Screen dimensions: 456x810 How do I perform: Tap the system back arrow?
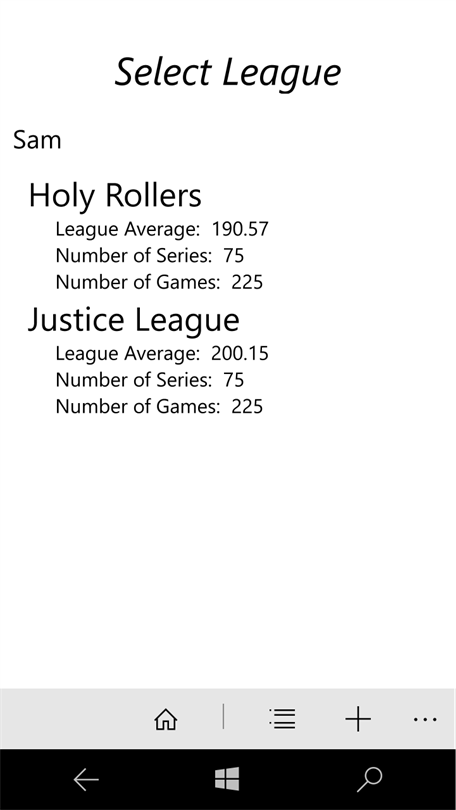tap(86, 780)
